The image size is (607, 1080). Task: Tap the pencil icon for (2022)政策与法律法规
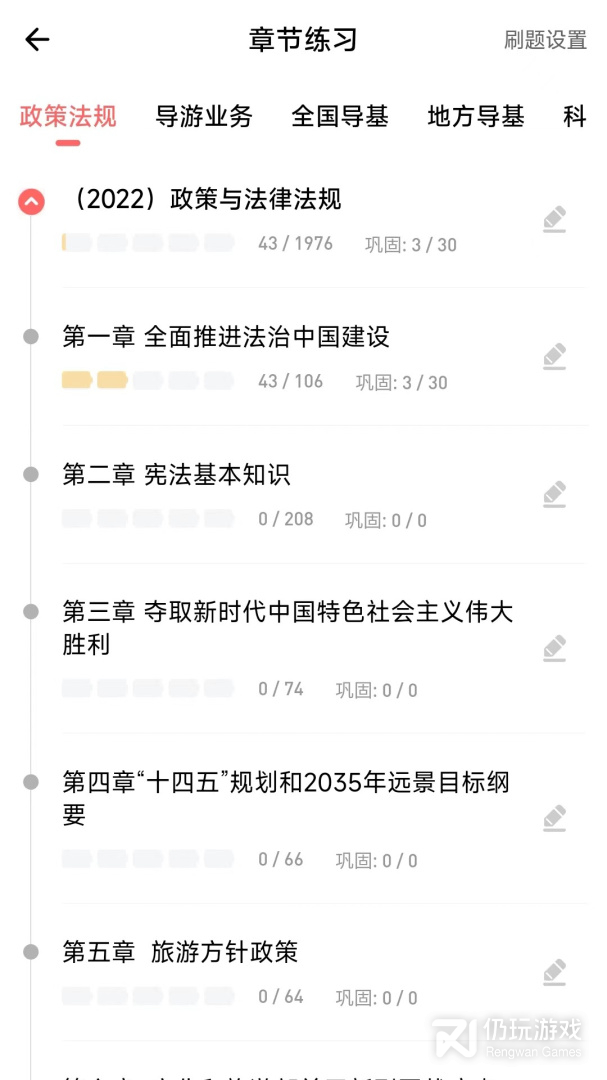(x=555, y=219)
